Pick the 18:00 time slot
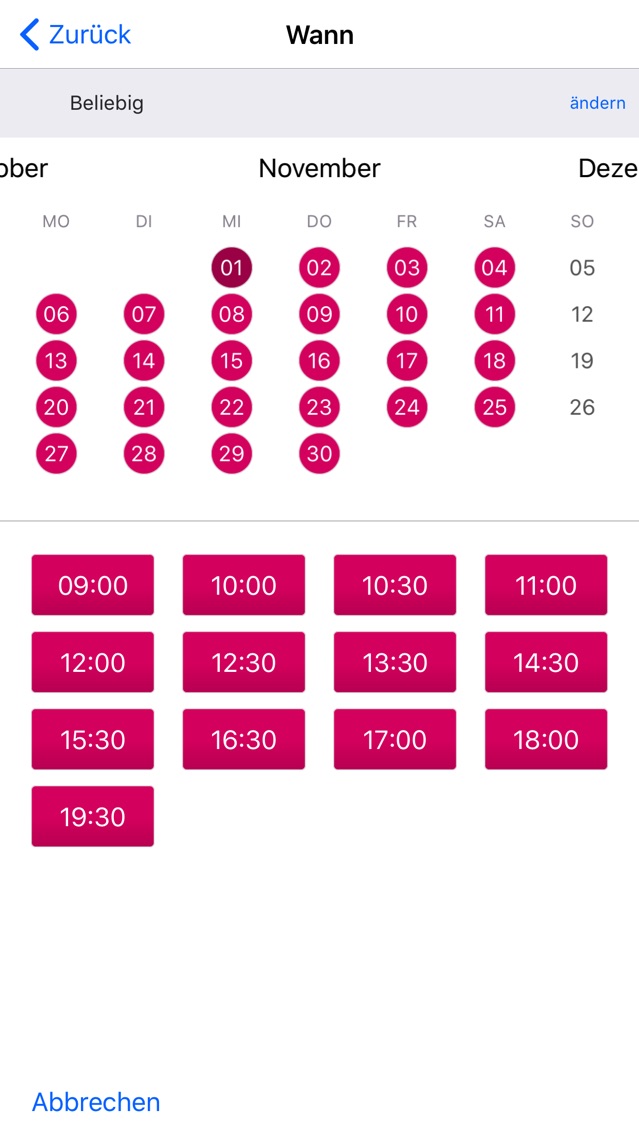This screenshot has height=1136, width=639. pos(546,740)
